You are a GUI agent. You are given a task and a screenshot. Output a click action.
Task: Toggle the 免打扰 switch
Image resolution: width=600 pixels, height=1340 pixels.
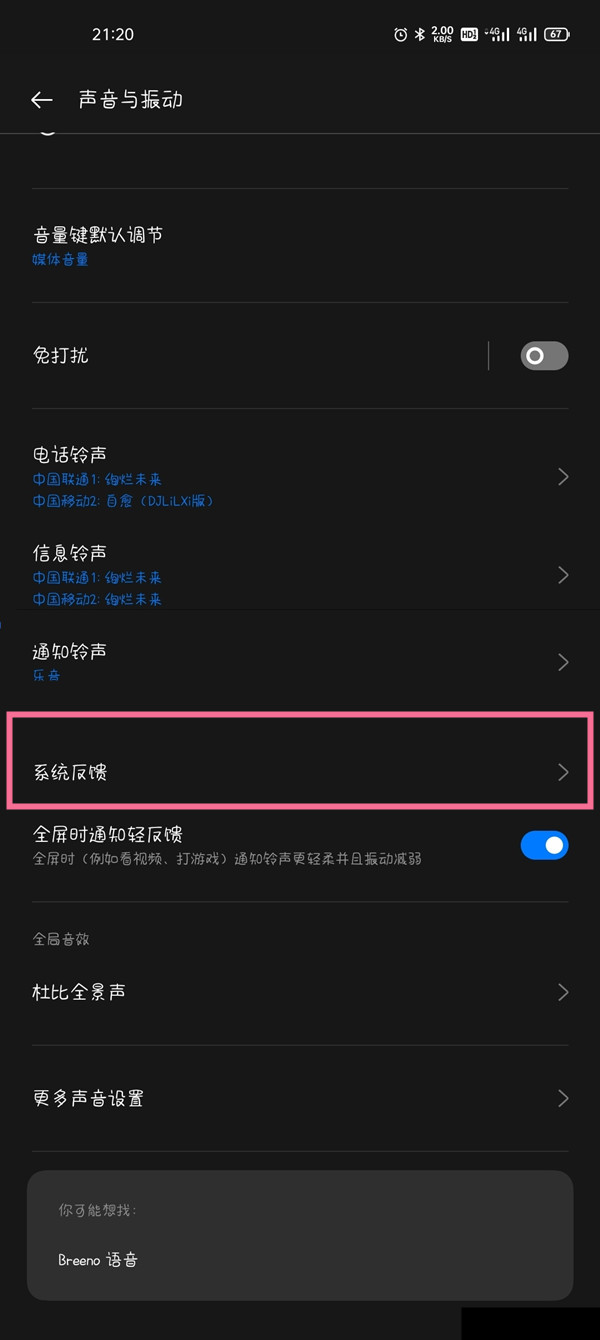point(544,356)
